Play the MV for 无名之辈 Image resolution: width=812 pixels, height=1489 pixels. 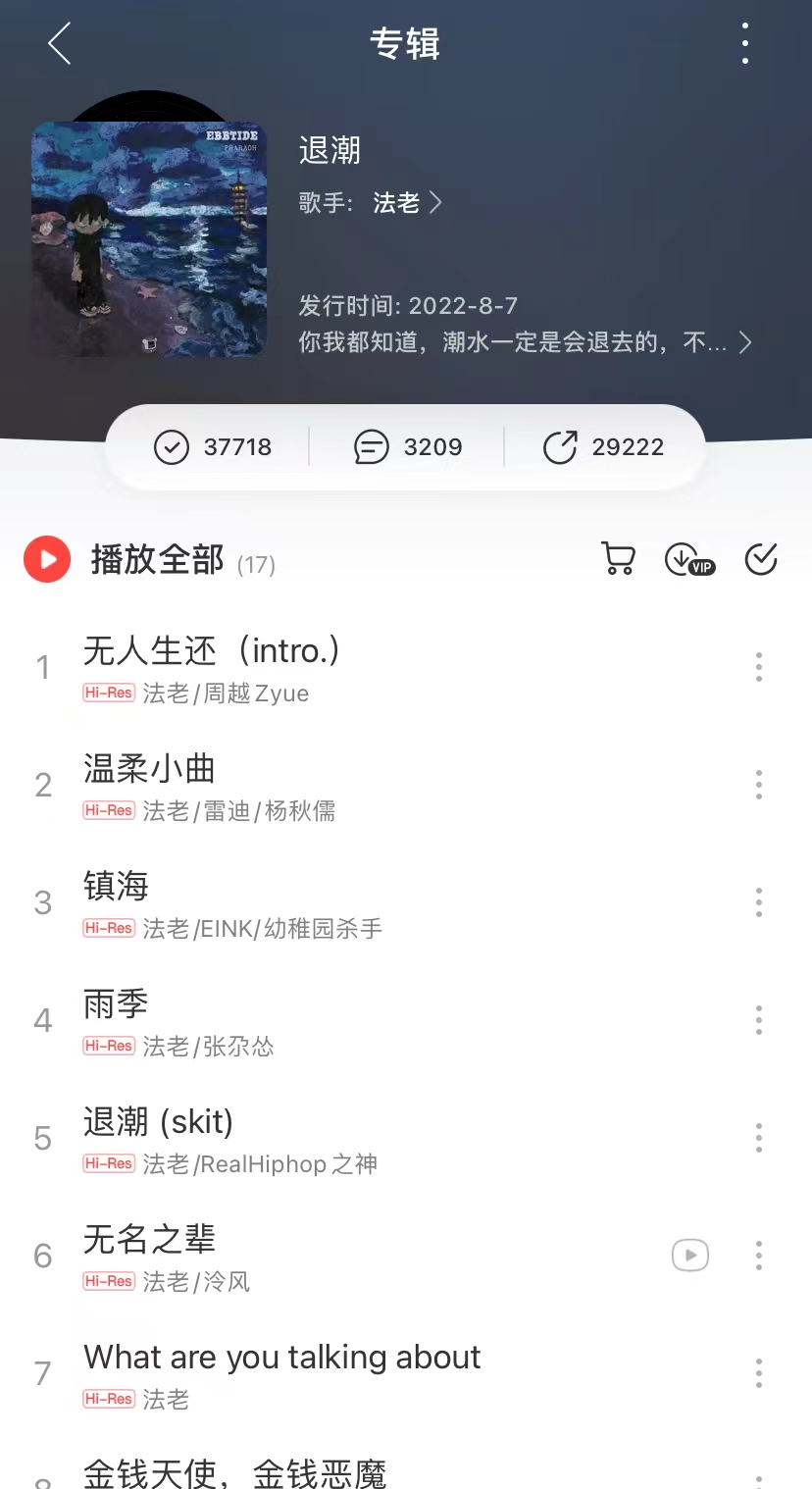click(689, 1255)
